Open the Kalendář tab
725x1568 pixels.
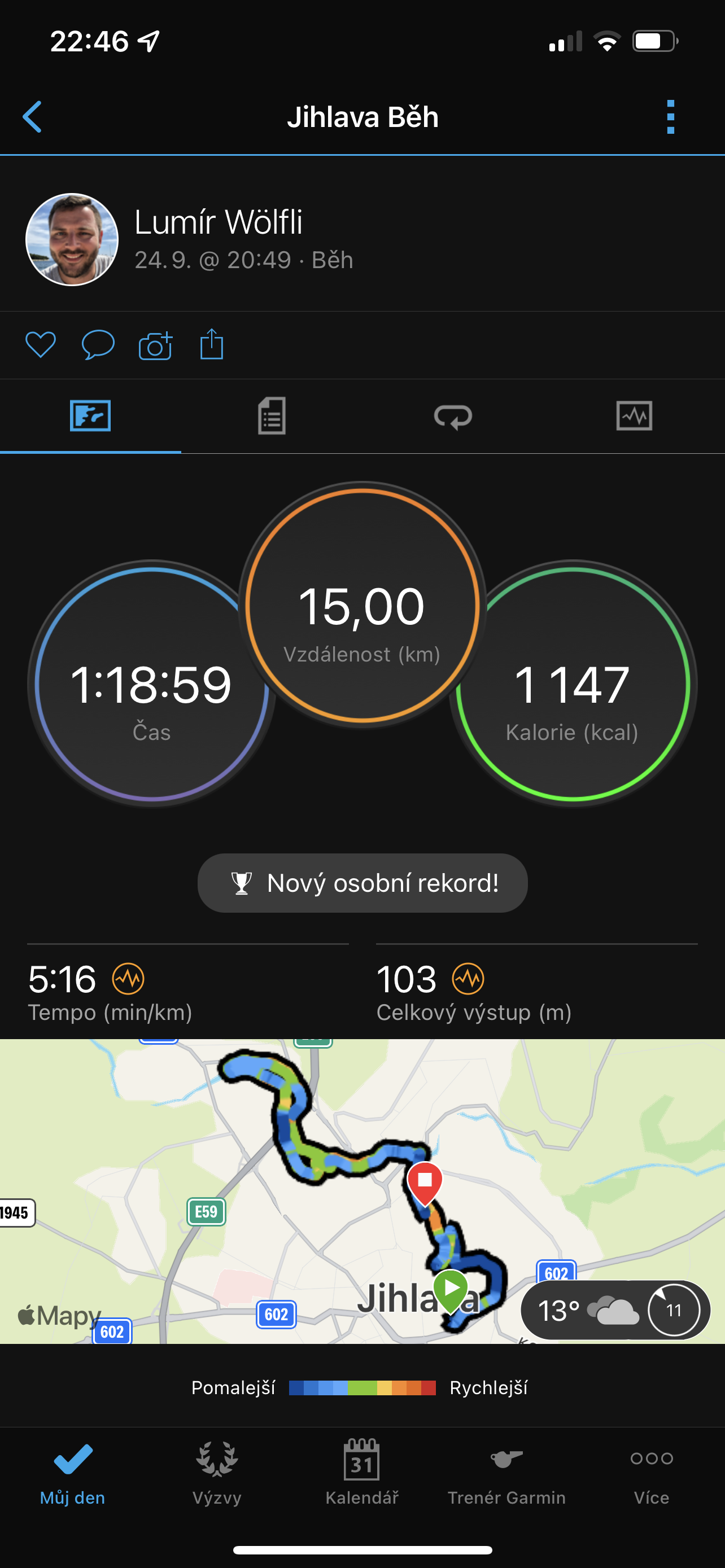click(362, 1473)
